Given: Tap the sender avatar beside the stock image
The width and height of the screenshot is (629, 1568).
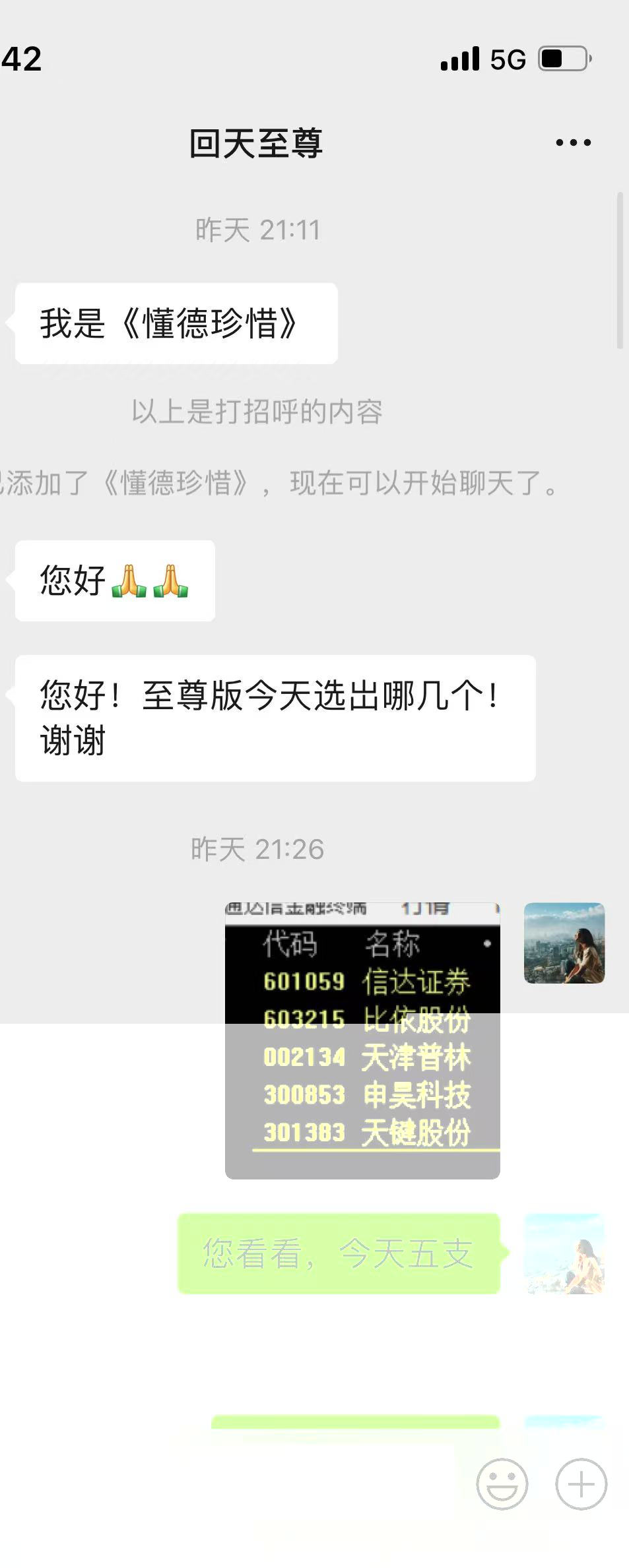Looking at the screenshot, I should point(564,943).
